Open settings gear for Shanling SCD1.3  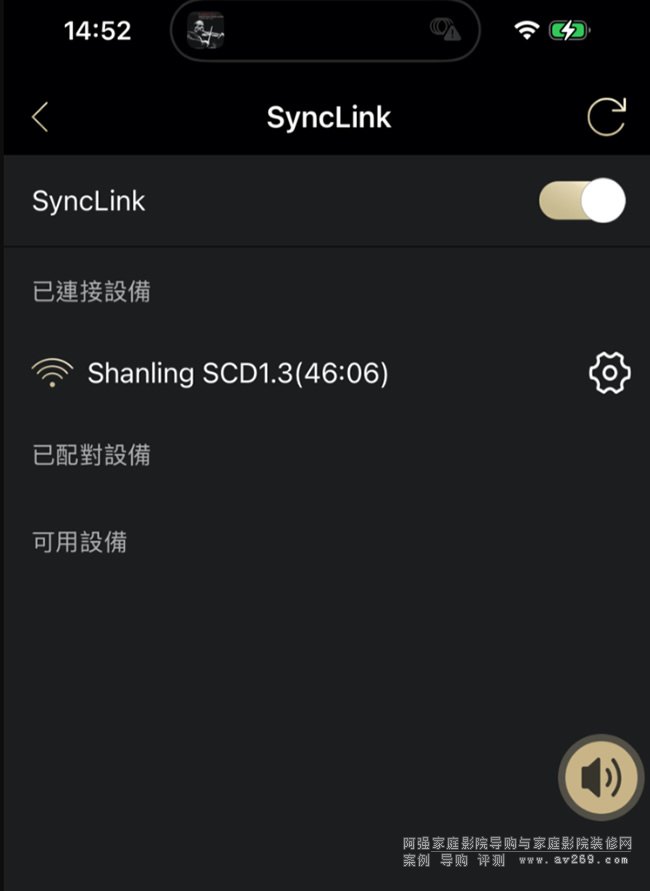pos(609,374)
